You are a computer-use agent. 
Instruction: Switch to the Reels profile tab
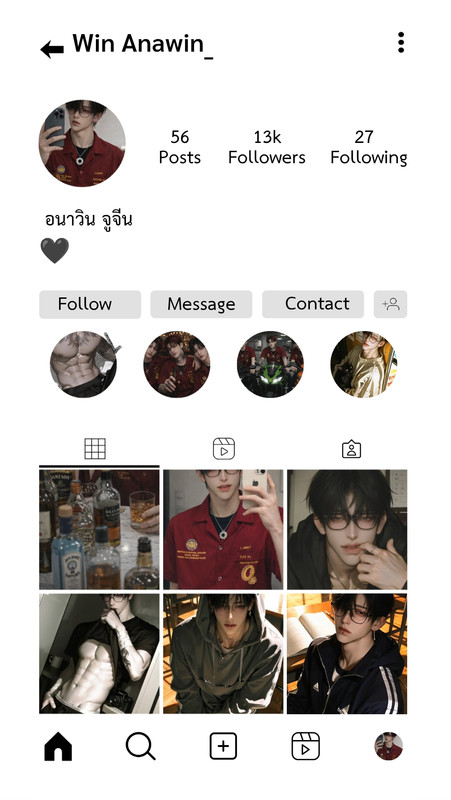(x=223, y=449)
